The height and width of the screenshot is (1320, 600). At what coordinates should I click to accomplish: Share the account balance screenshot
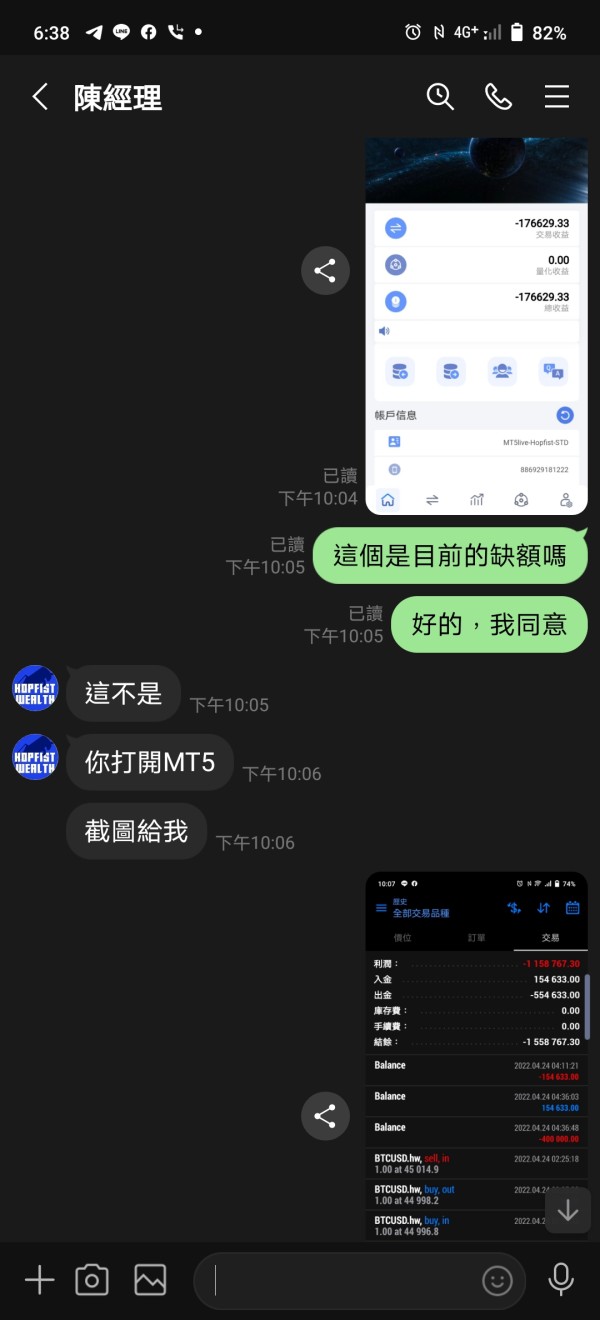click(x=325, y=270)
